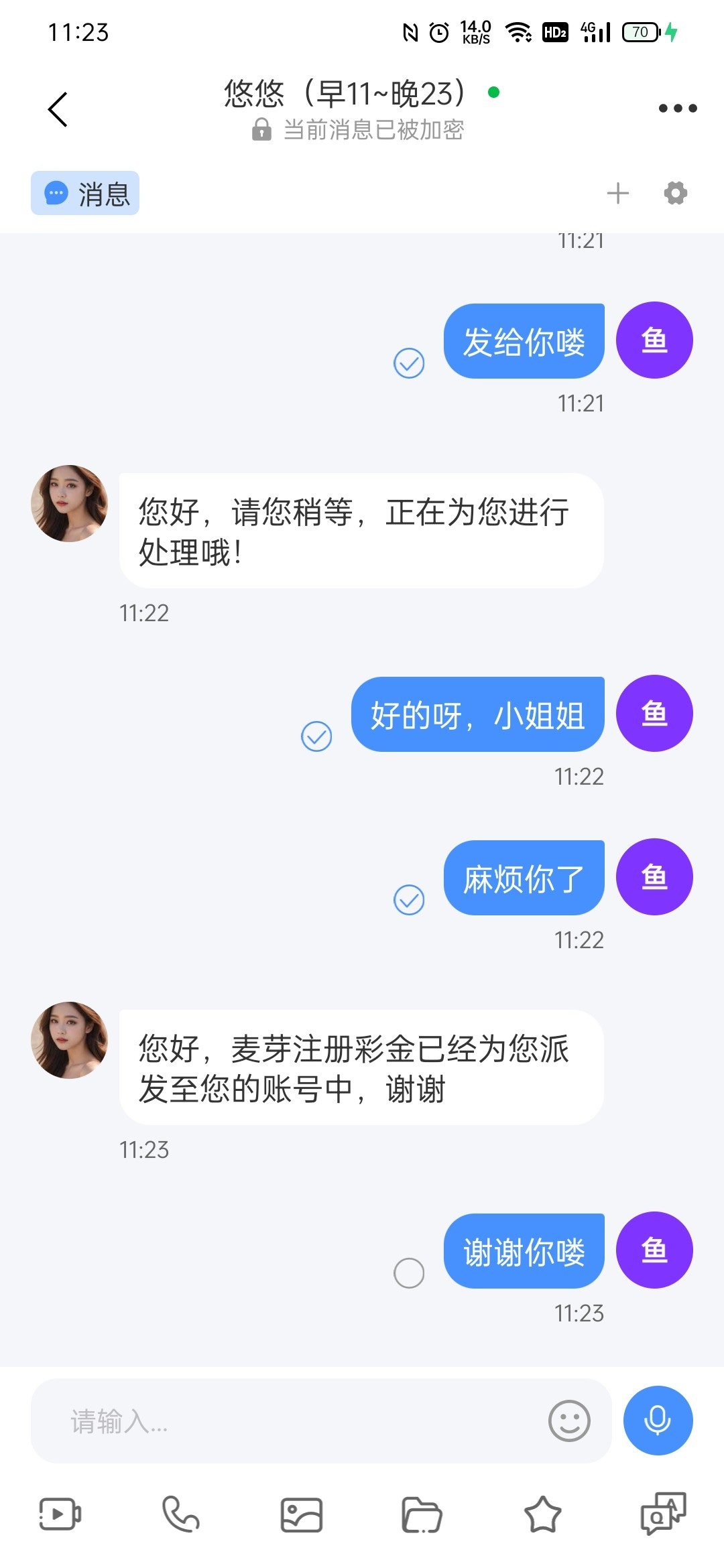This screenshot has height=1568, width=724.
Task: Open the three-dot overflow menu
Action: pyautogui.click(x=677, y=109)
